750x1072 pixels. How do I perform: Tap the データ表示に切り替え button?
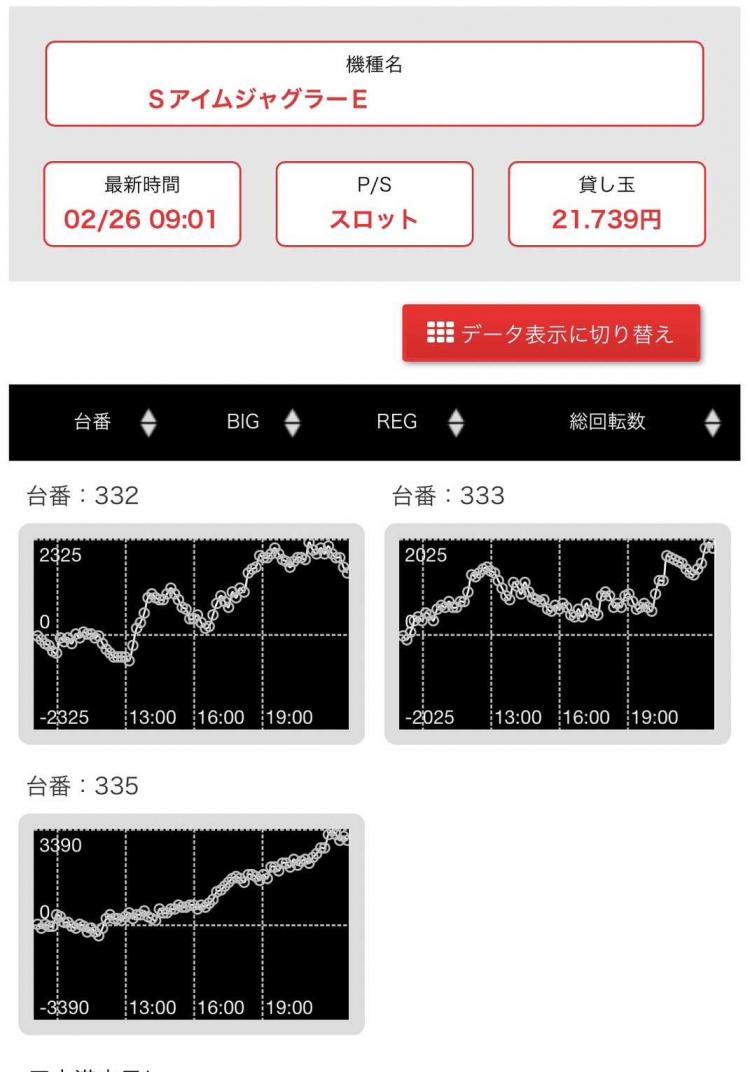(x=551, y=334)
